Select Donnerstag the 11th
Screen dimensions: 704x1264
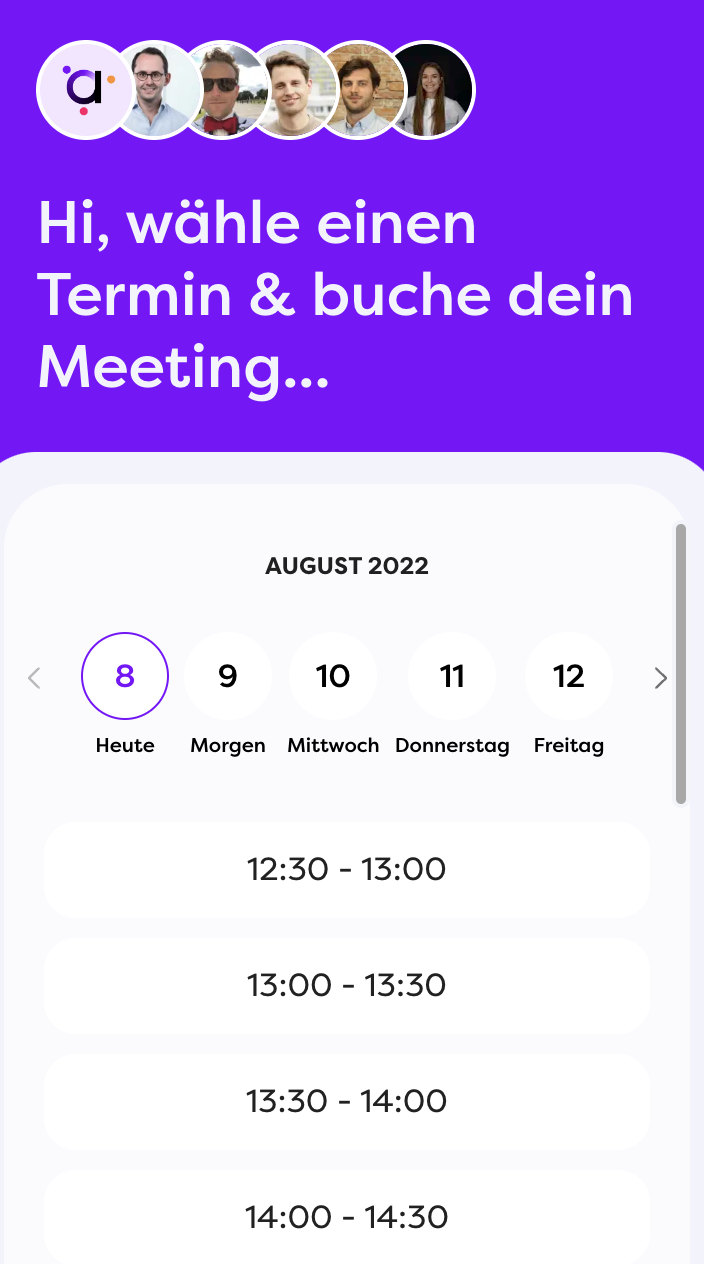(x=452, y=676)
